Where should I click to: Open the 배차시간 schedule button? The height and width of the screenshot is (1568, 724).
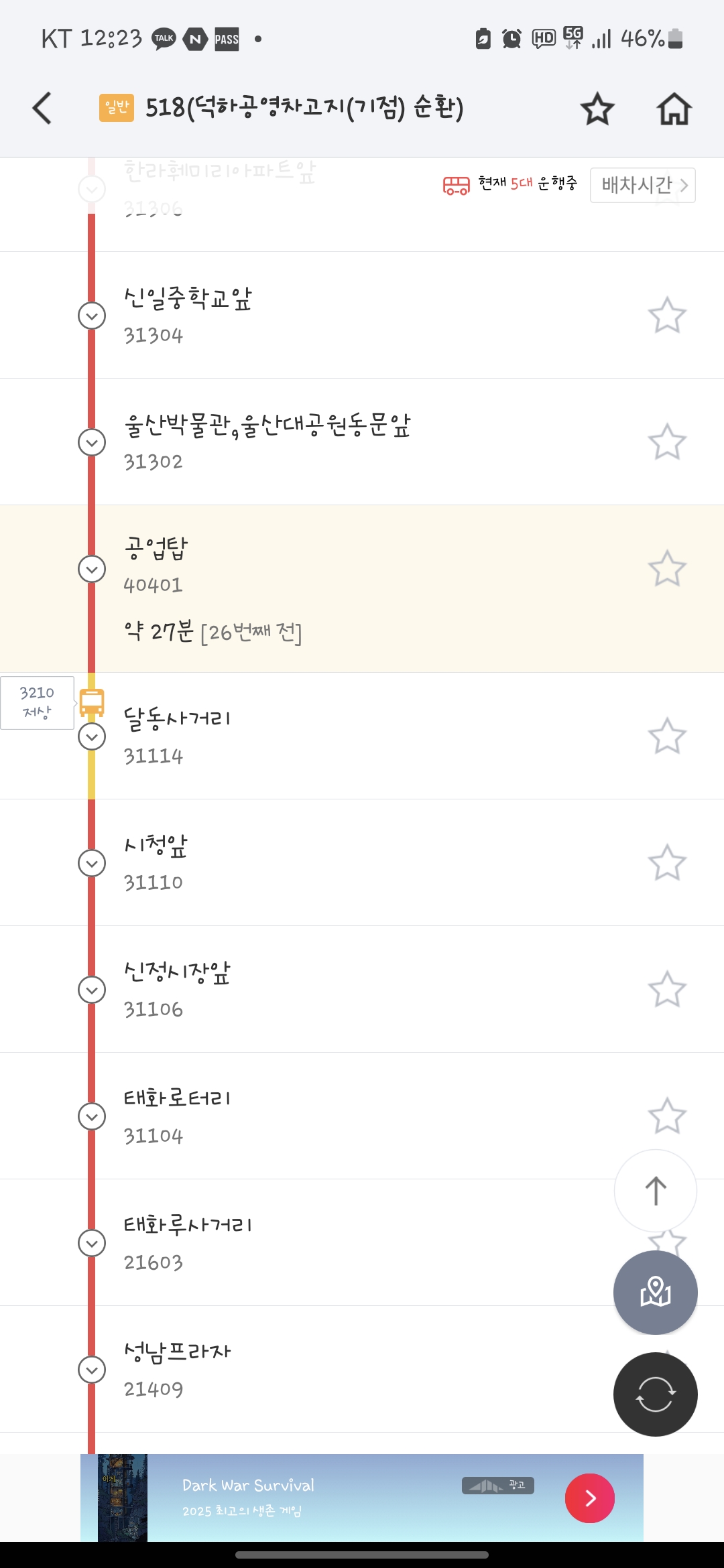pos(642,185)
